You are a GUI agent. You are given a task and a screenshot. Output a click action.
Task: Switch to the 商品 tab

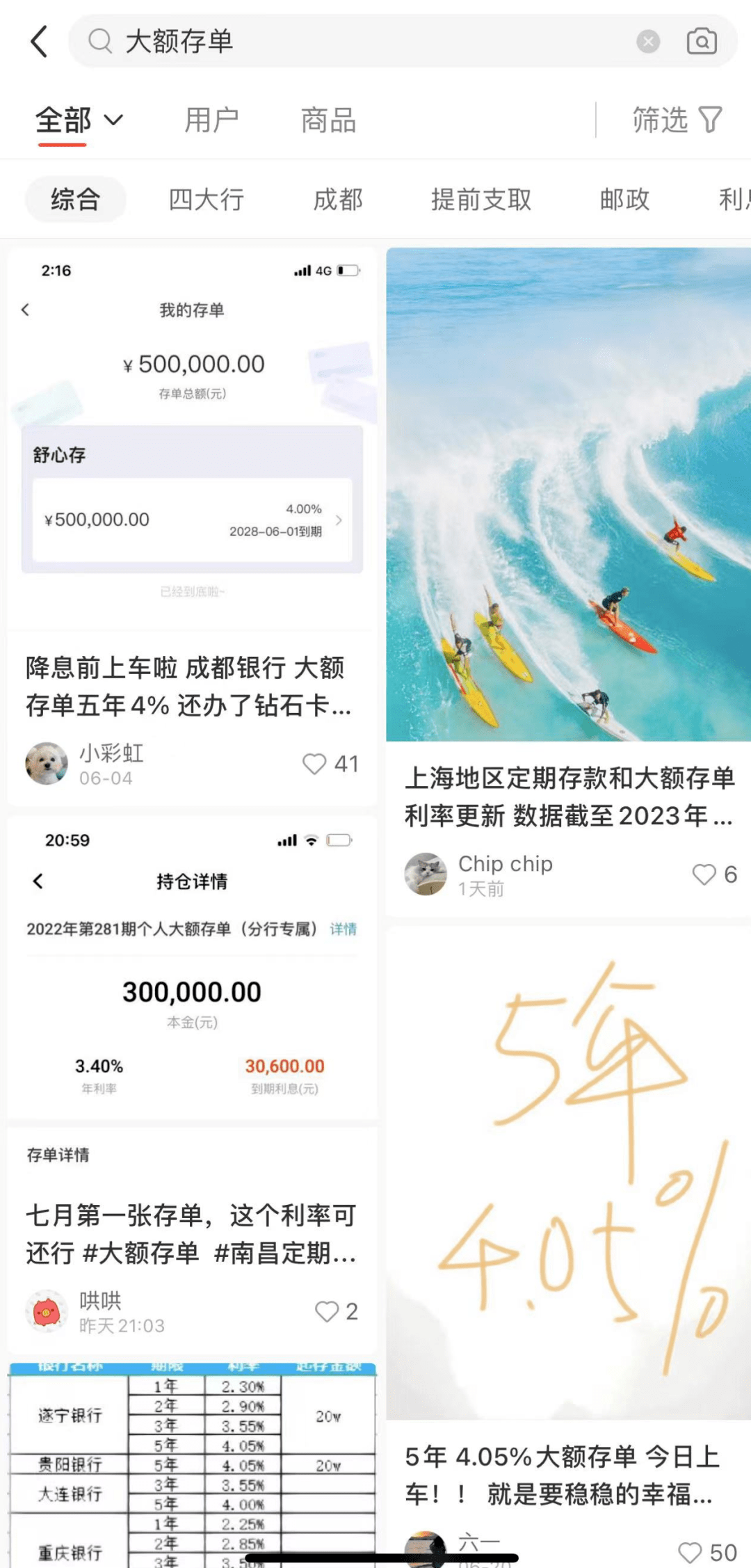pyautogui.click(x=328, y=120)
